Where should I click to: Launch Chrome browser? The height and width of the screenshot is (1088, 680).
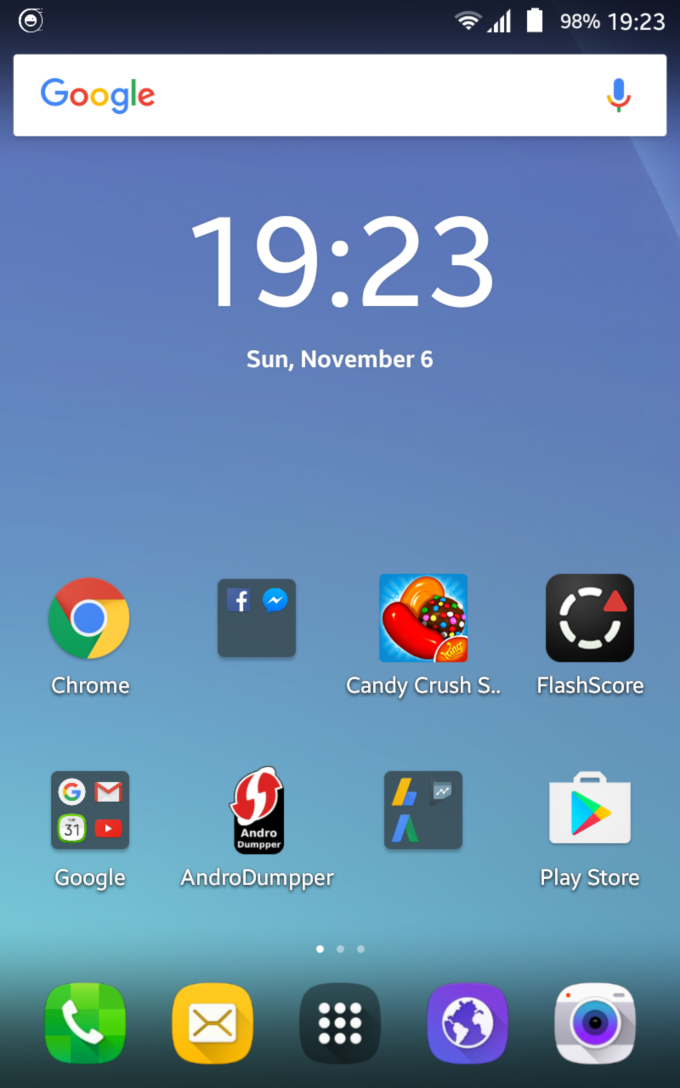[x=89, y=618]
